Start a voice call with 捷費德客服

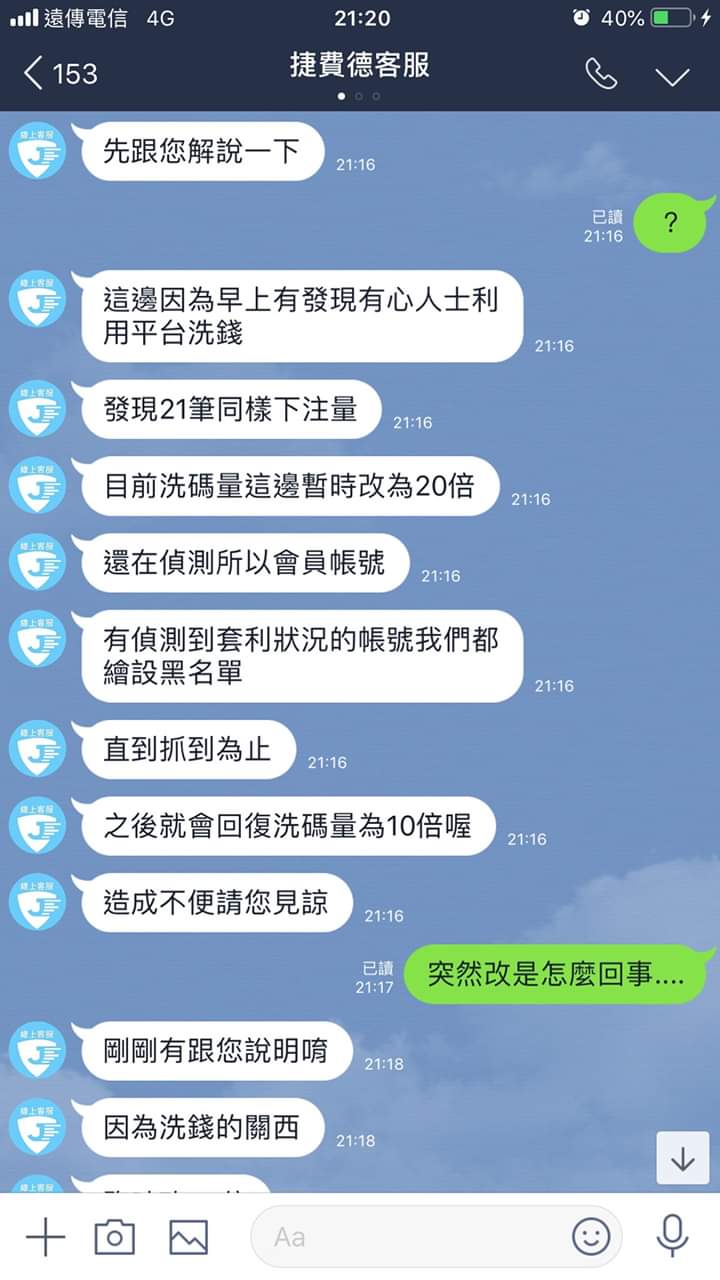point(601,74)
